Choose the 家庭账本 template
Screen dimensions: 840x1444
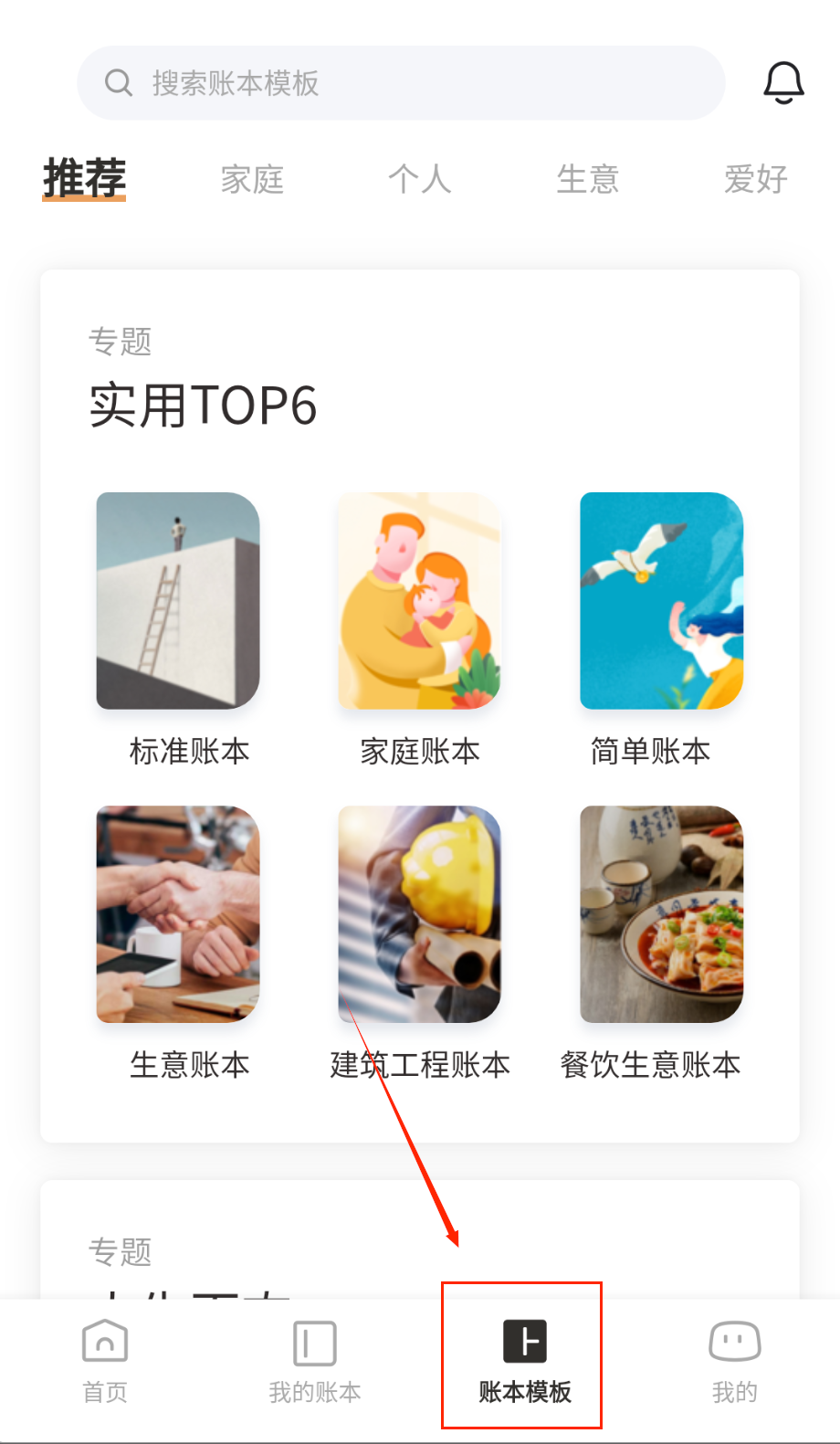[x=420, y=600]
